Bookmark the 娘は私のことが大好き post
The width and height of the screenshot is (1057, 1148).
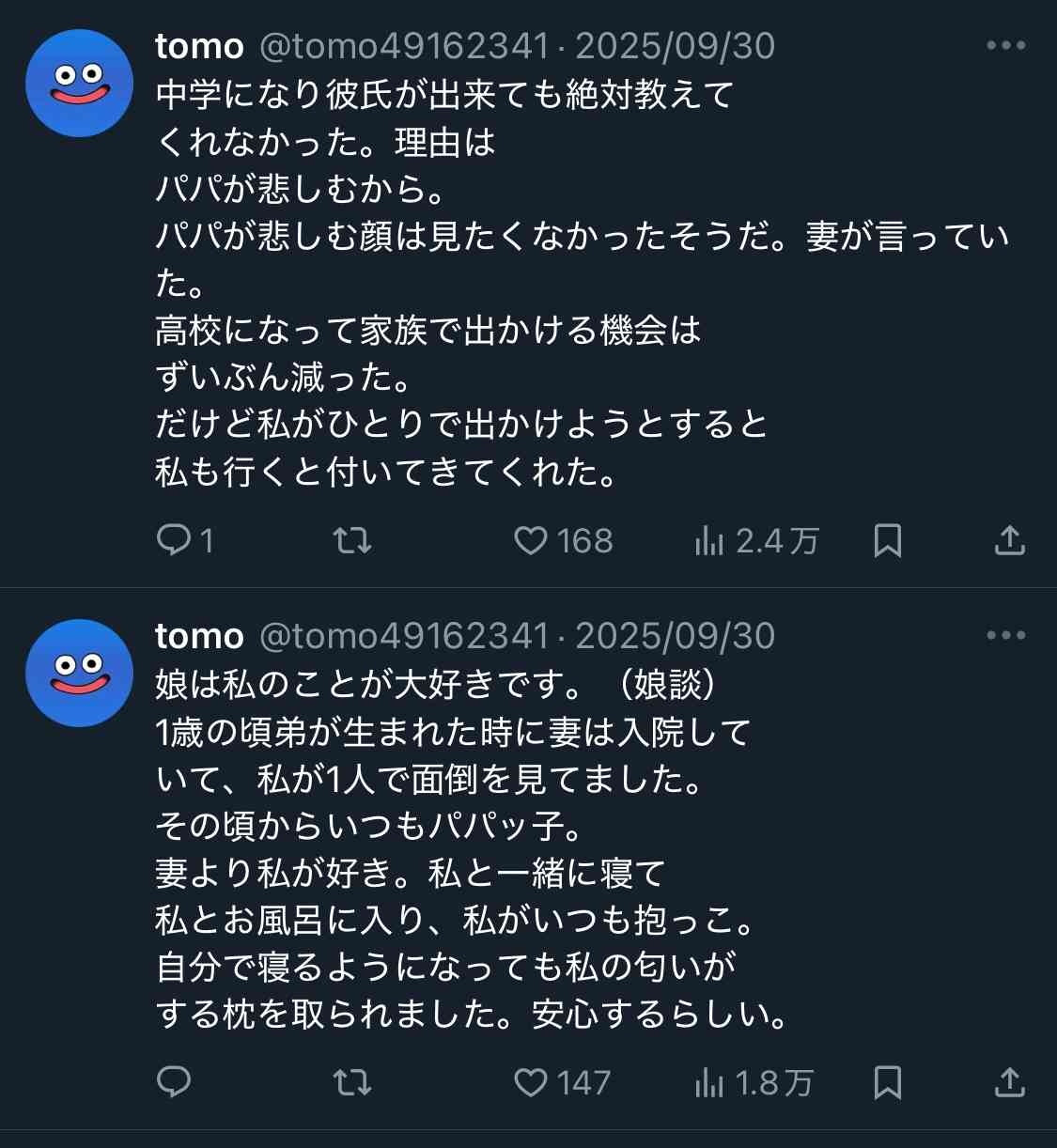pos(887,1082)
